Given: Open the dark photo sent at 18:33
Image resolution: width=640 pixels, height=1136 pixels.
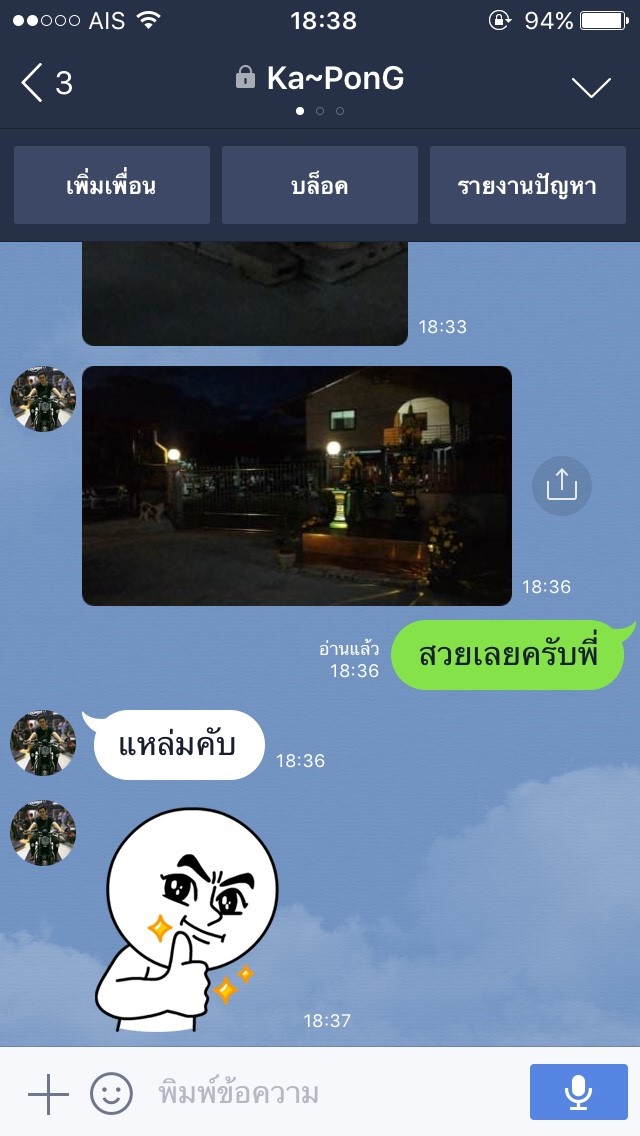Looking at the screenshot, I should [x=244, y=295].
